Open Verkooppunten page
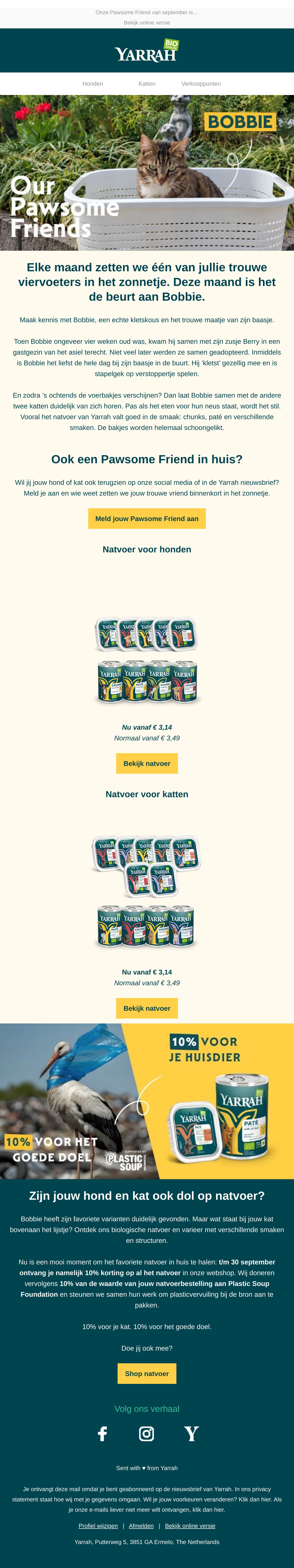Image resolution: width=294 pixels, height=1568 pixels. pyautogui.click(x=201, y=84)
